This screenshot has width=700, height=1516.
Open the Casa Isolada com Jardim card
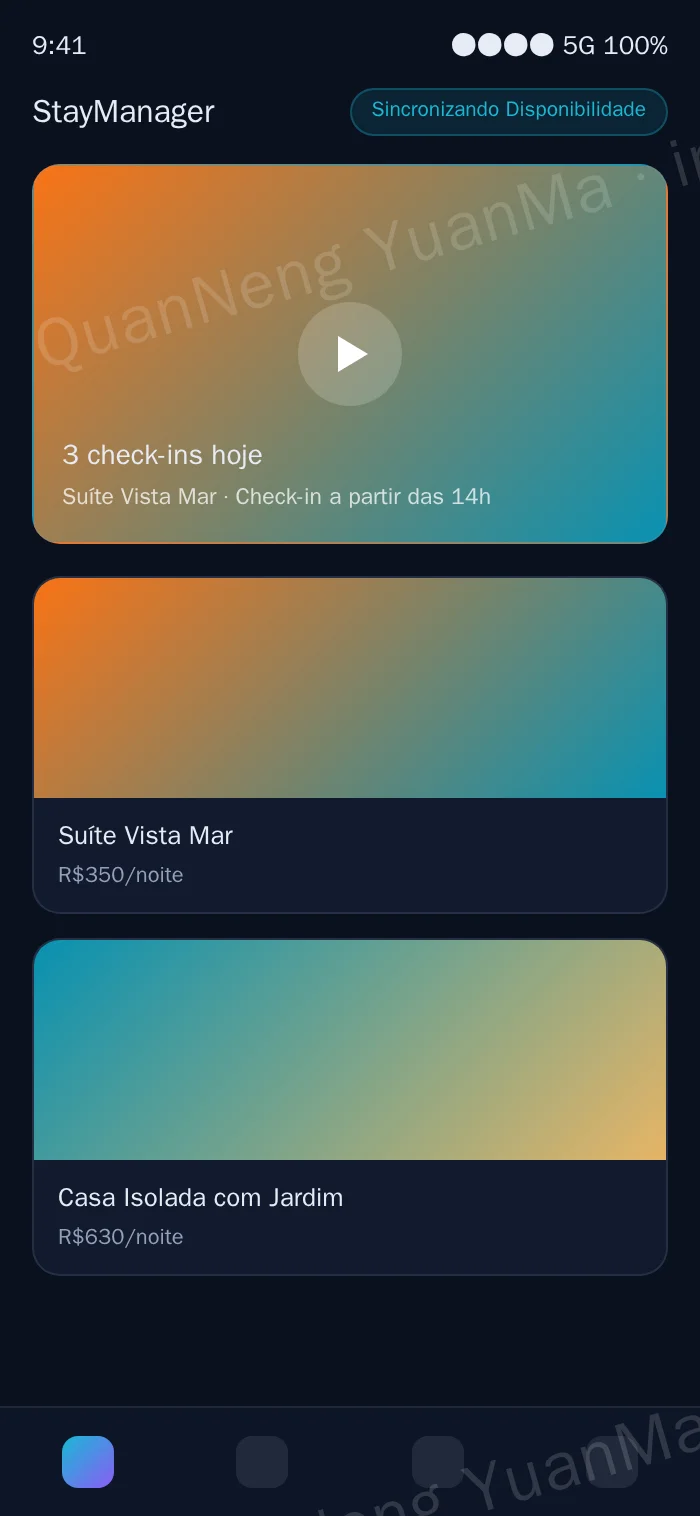click(350, 1107)
